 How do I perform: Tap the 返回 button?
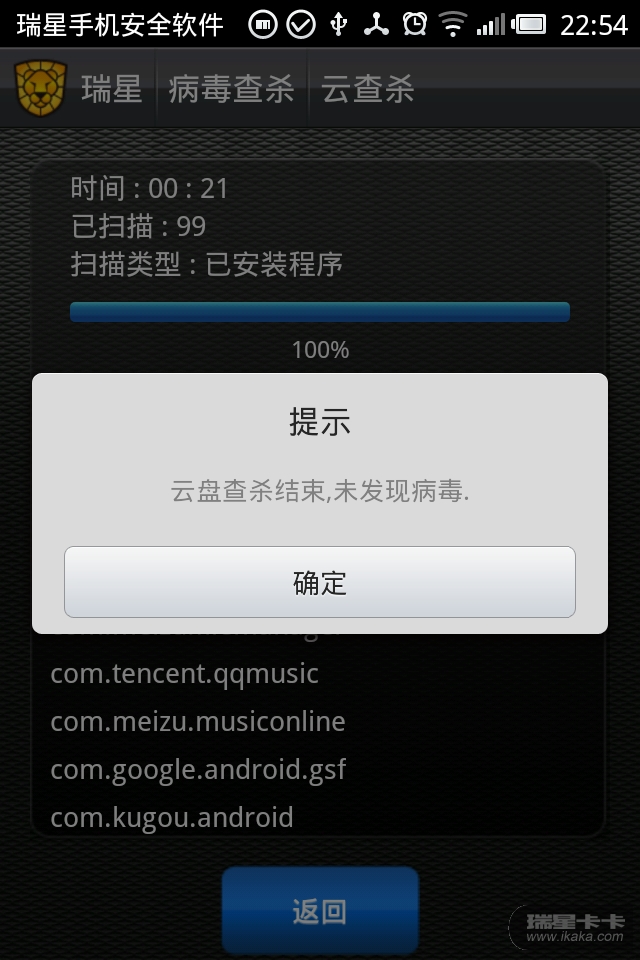pyautogui.click(x=320, y=910)
